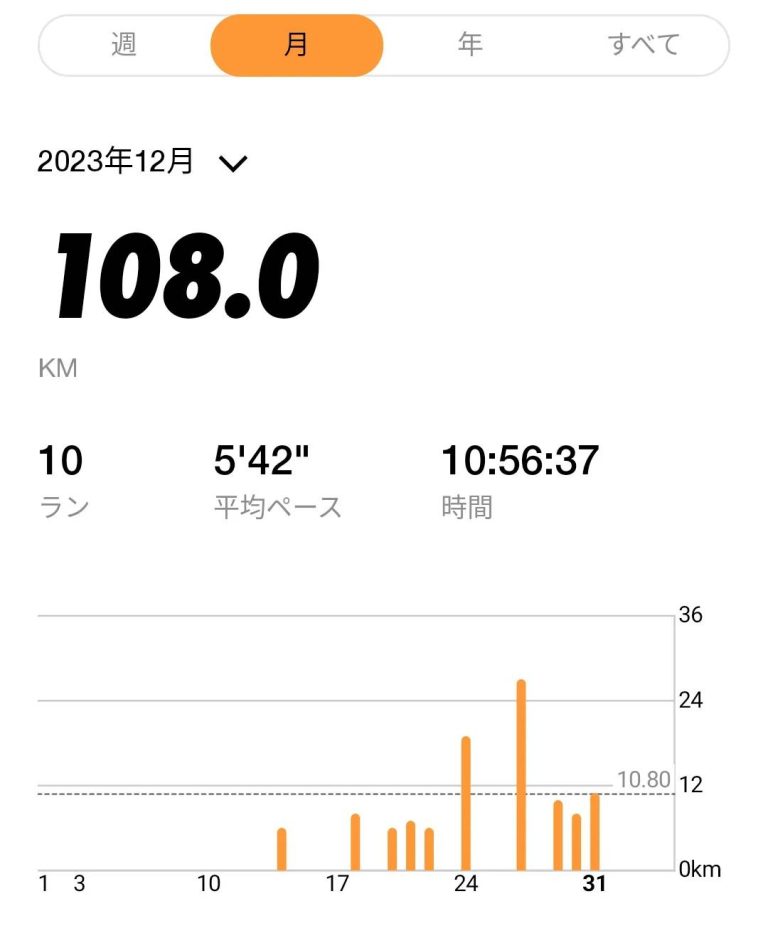Switch to the 年 (year) view
Viewport: 768px width, 943px height.
470,45
